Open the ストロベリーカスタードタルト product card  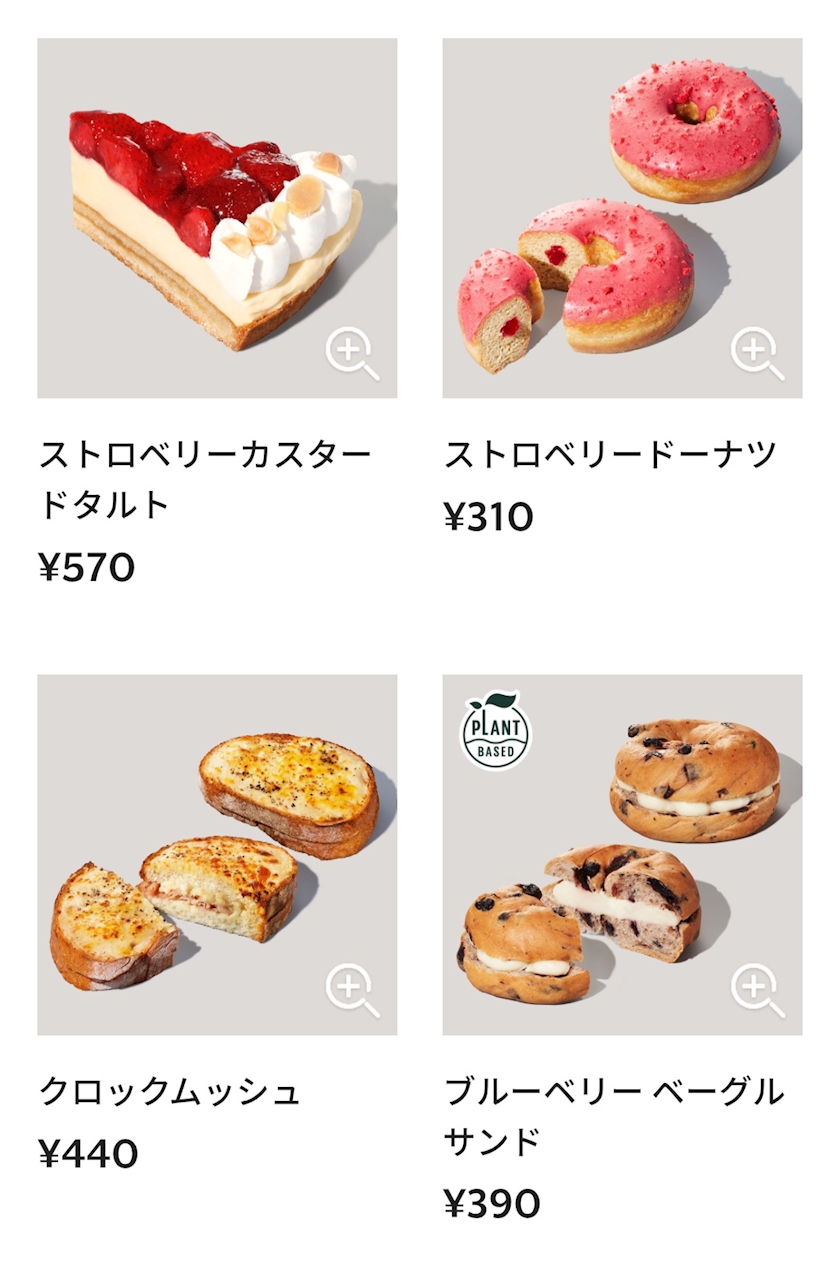point(217,312)
